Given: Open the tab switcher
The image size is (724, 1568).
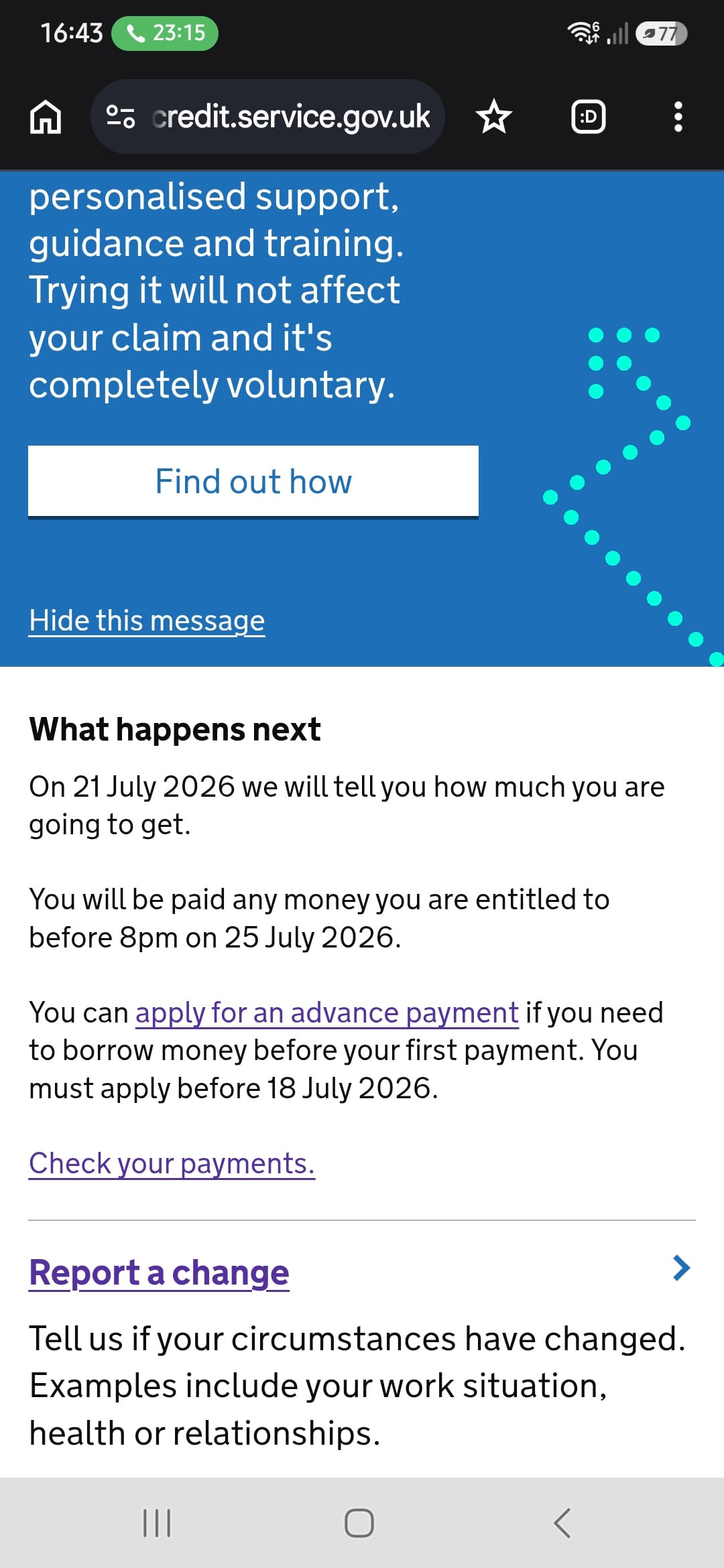Looking at the screenshot, I should coord(588,117).
